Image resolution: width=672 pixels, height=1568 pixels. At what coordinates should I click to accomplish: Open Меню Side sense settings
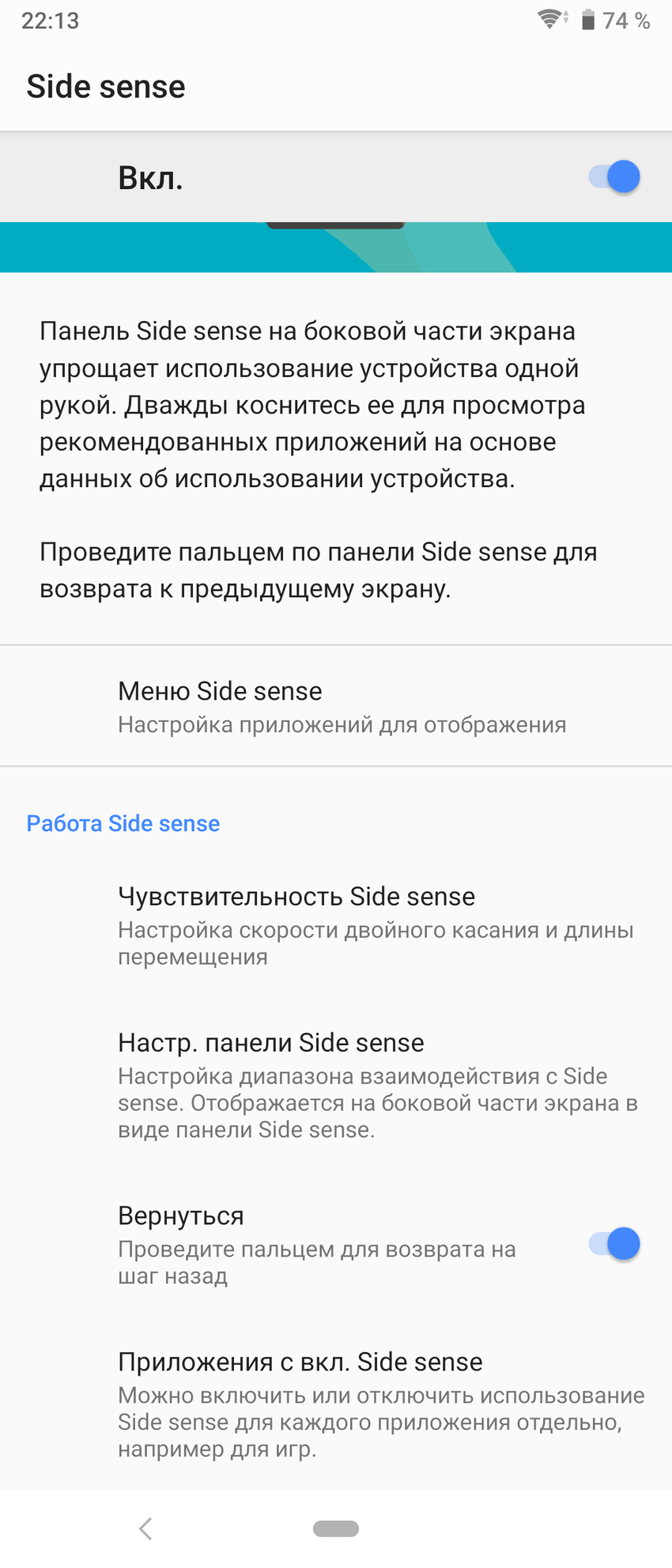pyautogui.click(x=342, y=706)
